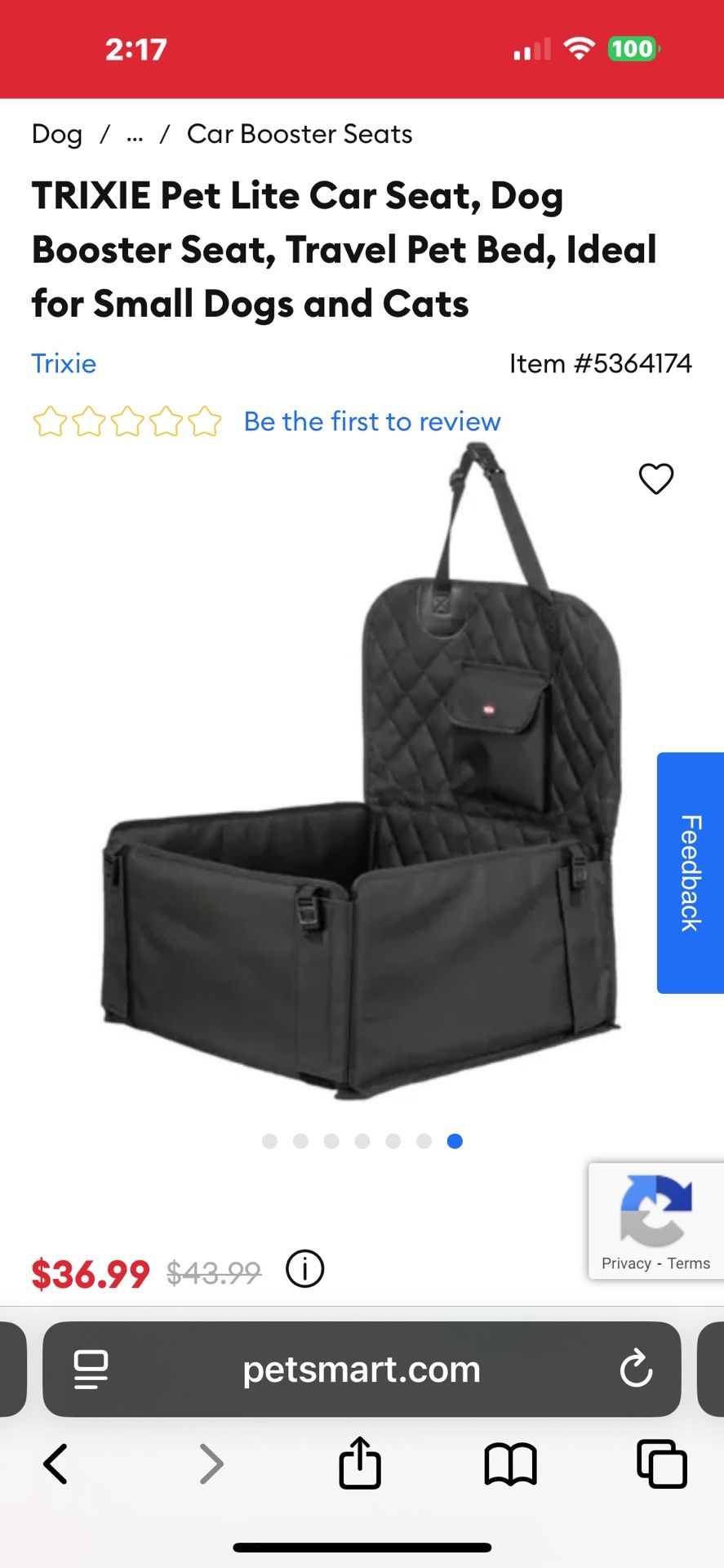Screen dimensions: 724x1568
Task: Jump to the first image indicator dot
Action: click(x=269, y=1141)
